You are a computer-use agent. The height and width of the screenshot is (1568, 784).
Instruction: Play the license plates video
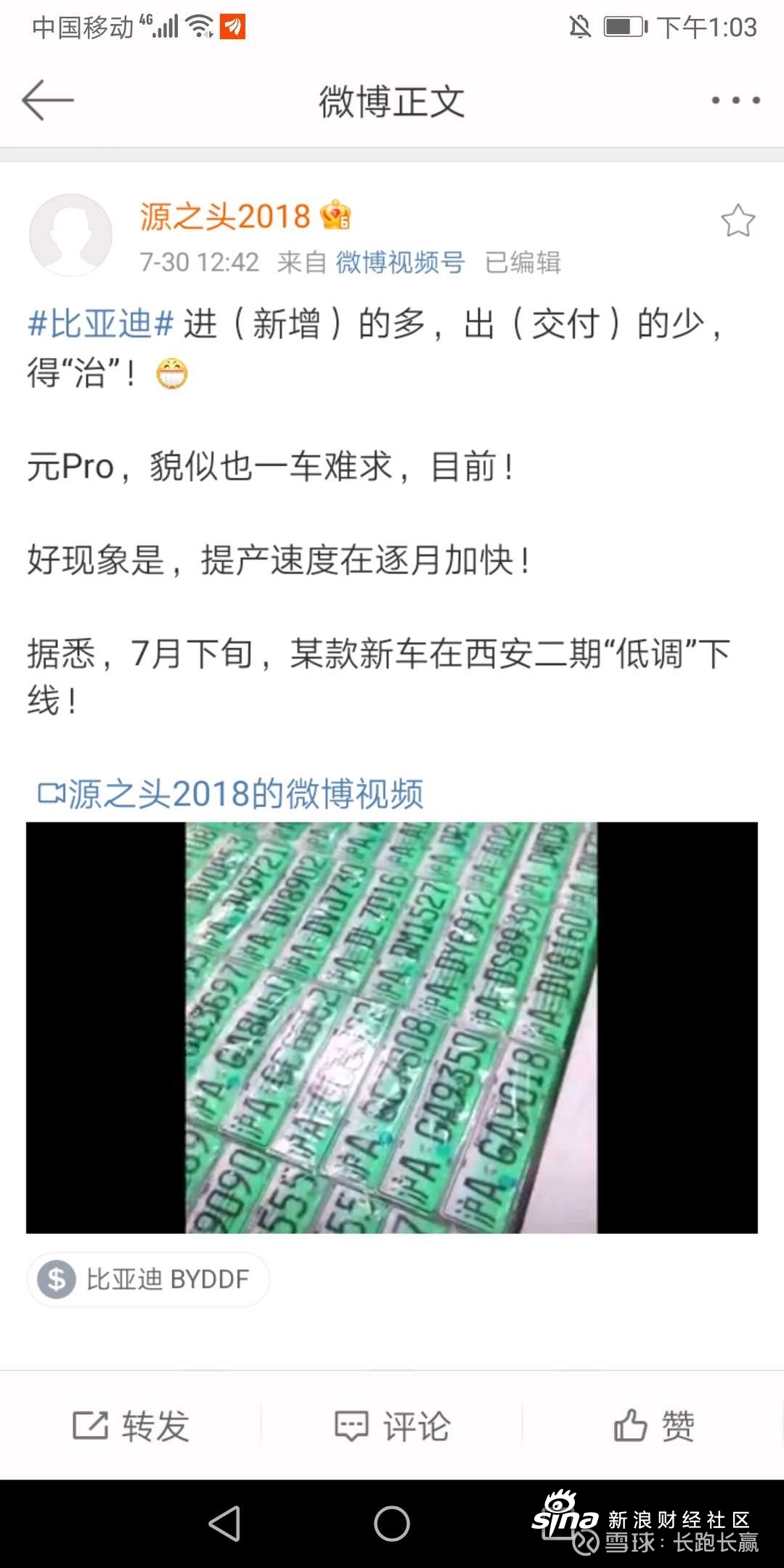click(x=392, y=1027)
